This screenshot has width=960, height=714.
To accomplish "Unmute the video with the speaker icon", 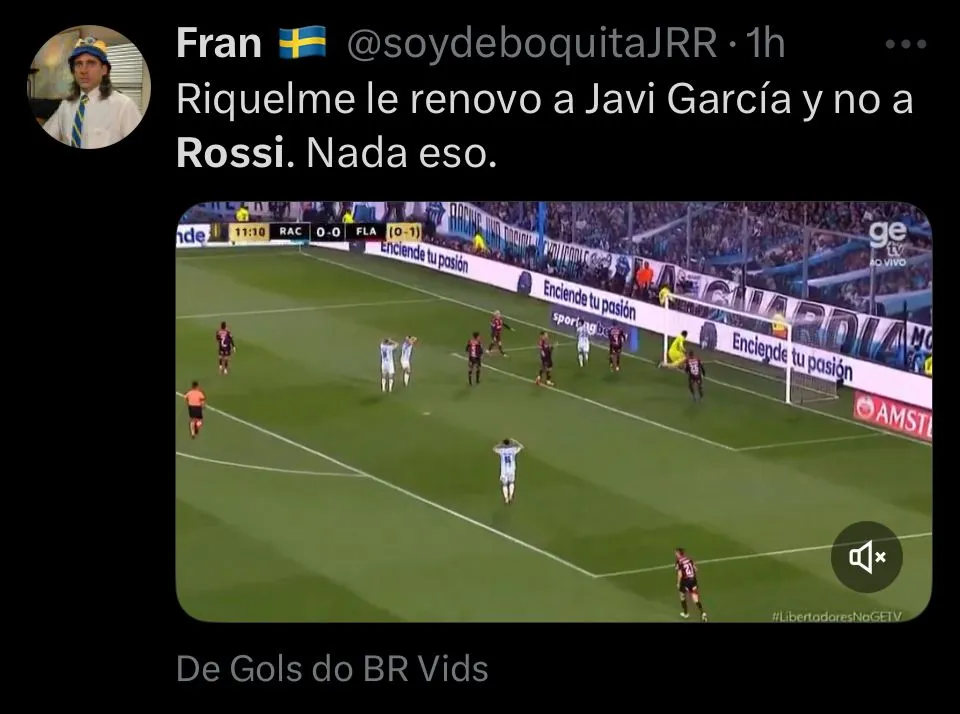I will (x=866, y=557).
